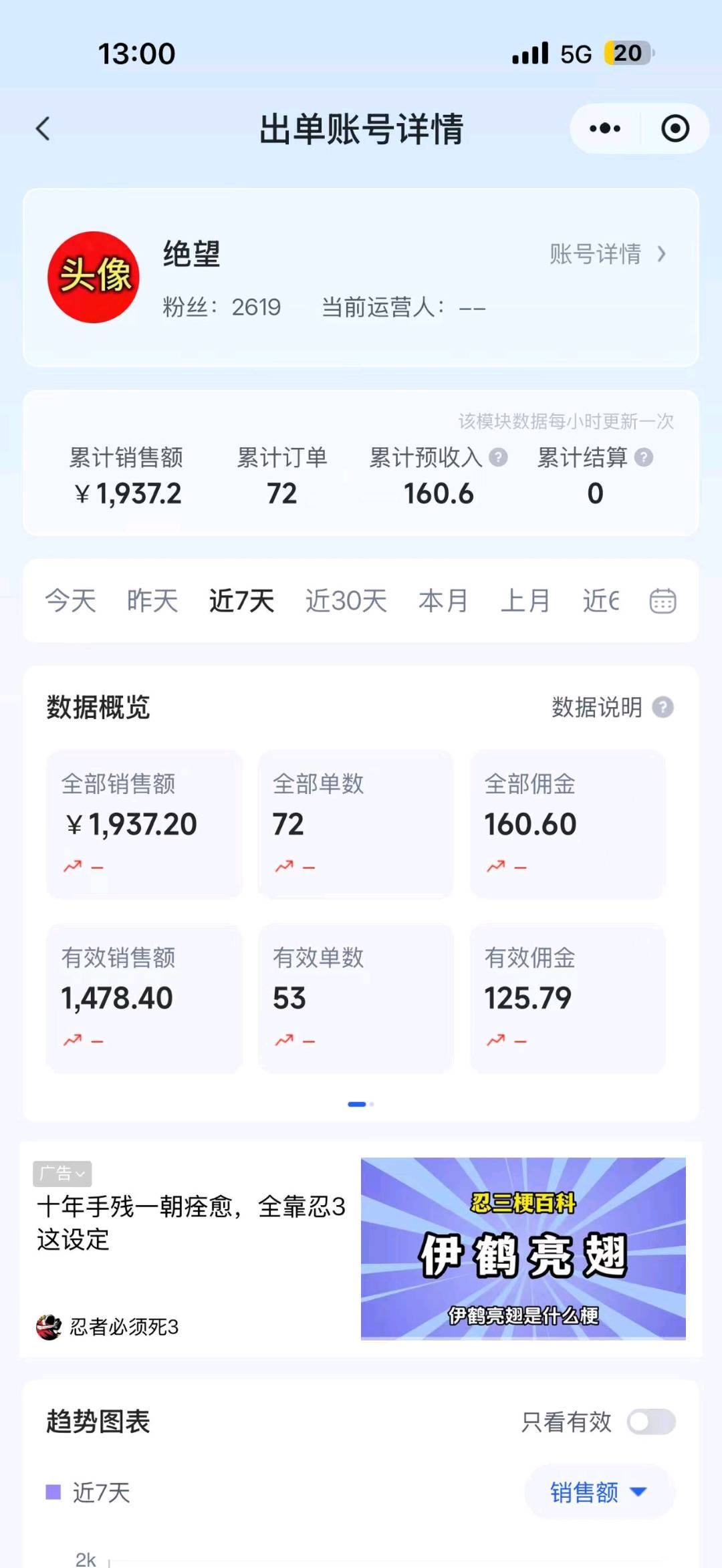This screenshot has width=722, height=1568.
Task: Close the mini program with the circle icon
Action: pos(675,128)
